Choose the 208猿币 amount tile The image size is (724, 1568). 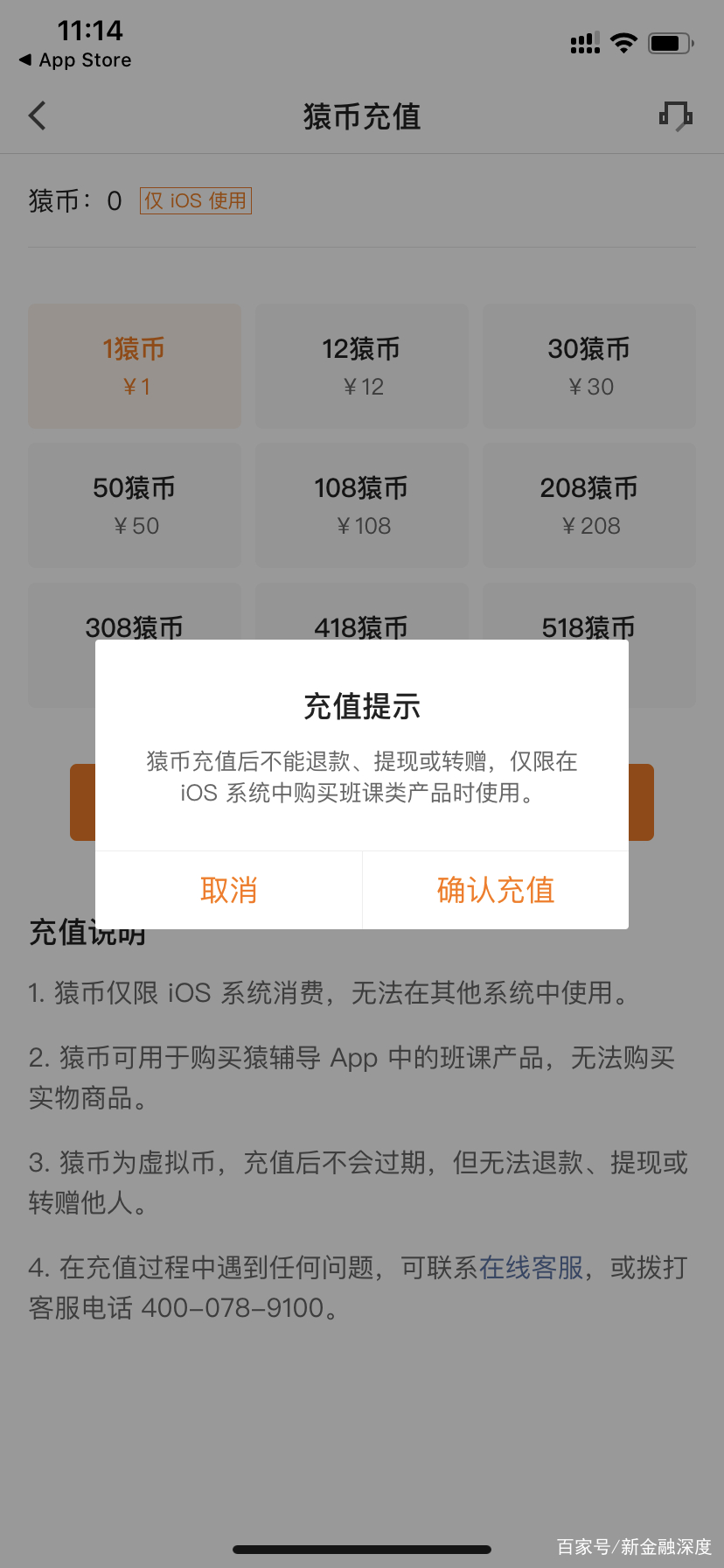[x=588, y=505]
